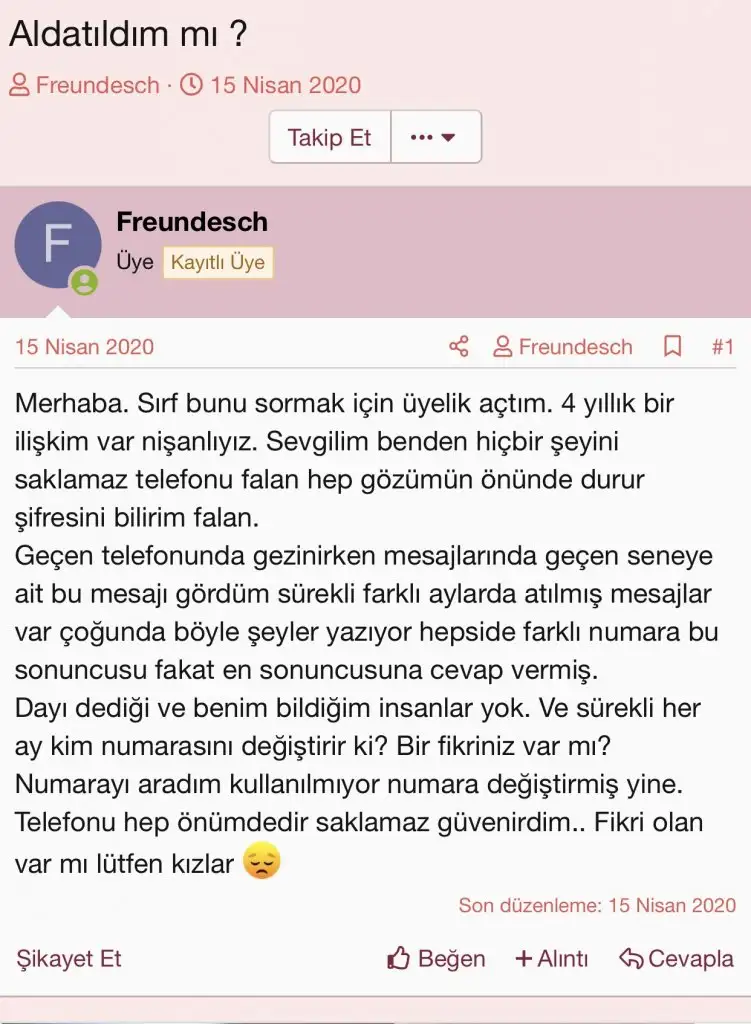Like the post with Beğen

click(436, 958)
